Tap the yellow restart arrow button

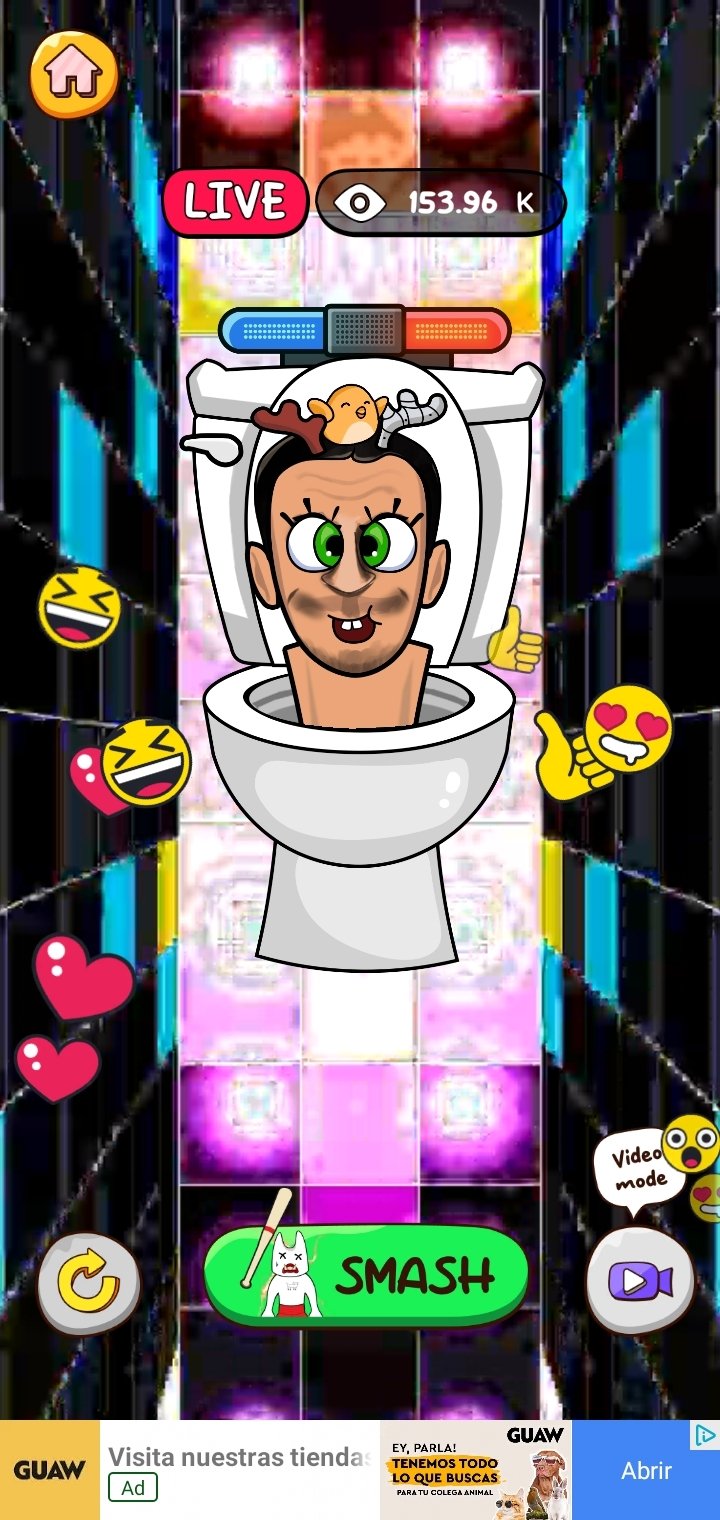(x=89, y=1285)
